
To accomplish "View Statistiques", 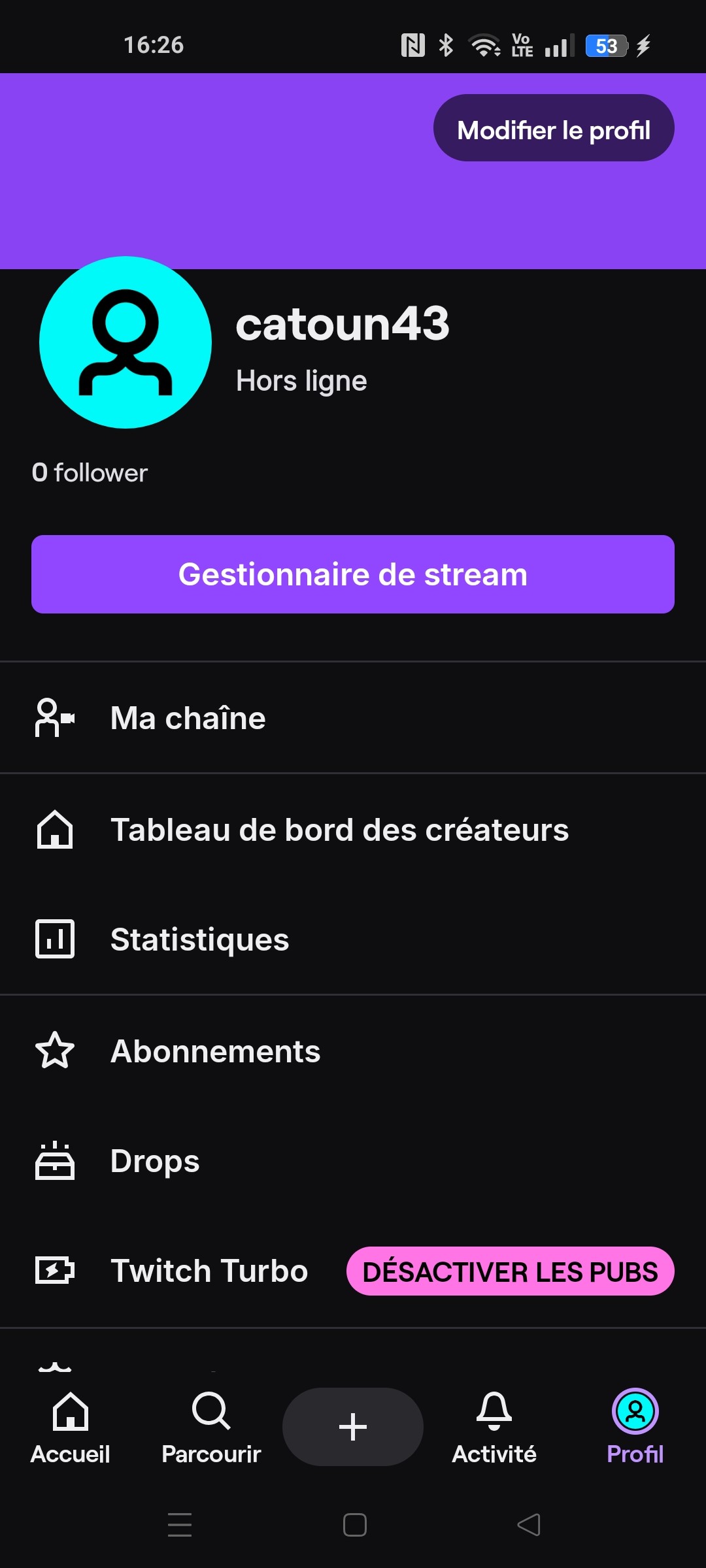I will (353, 939).
